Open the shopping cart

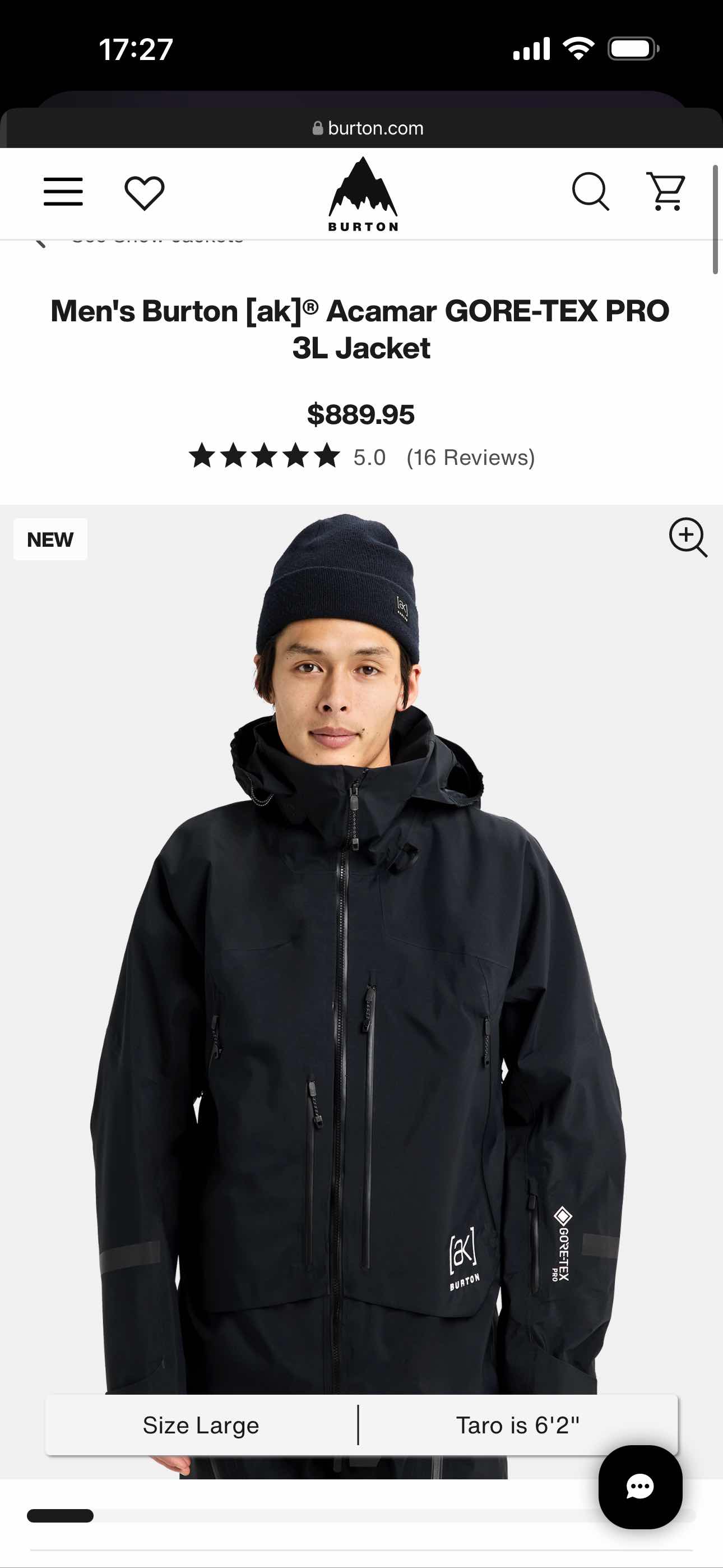click(x=666, y=192)
